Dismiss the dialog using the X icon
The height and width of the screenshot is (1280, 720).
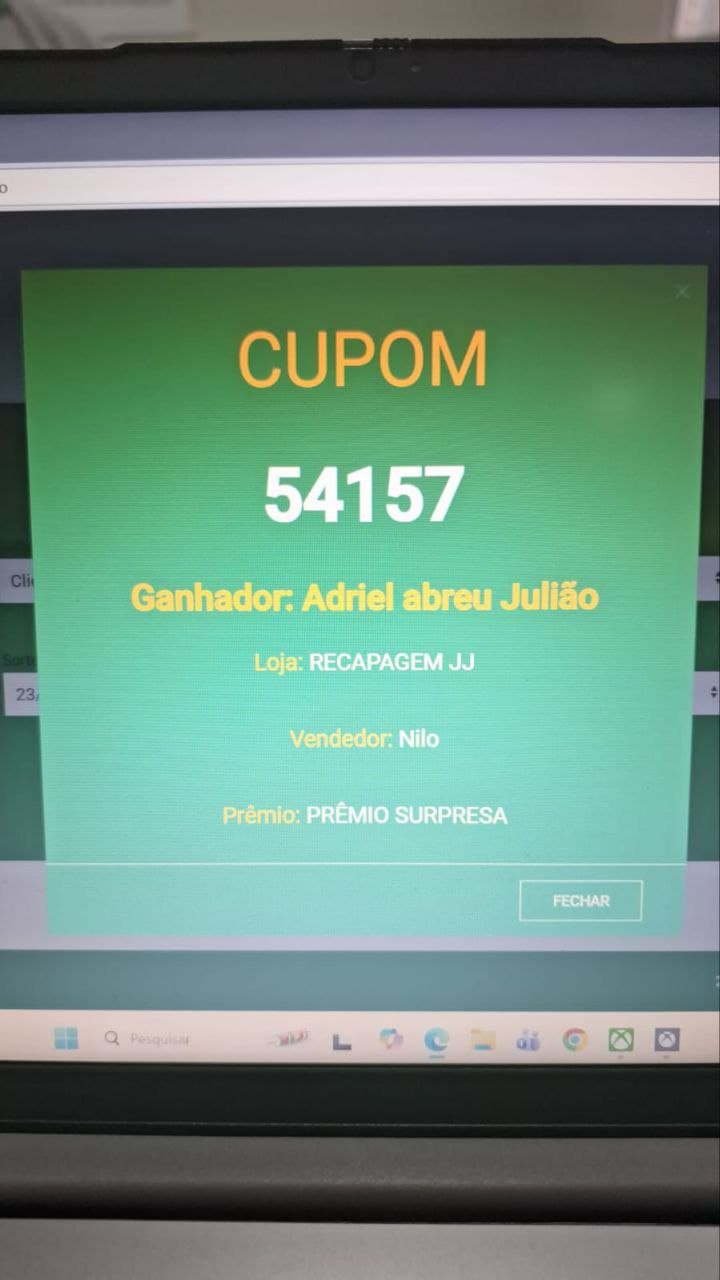(x=682, y=292)
